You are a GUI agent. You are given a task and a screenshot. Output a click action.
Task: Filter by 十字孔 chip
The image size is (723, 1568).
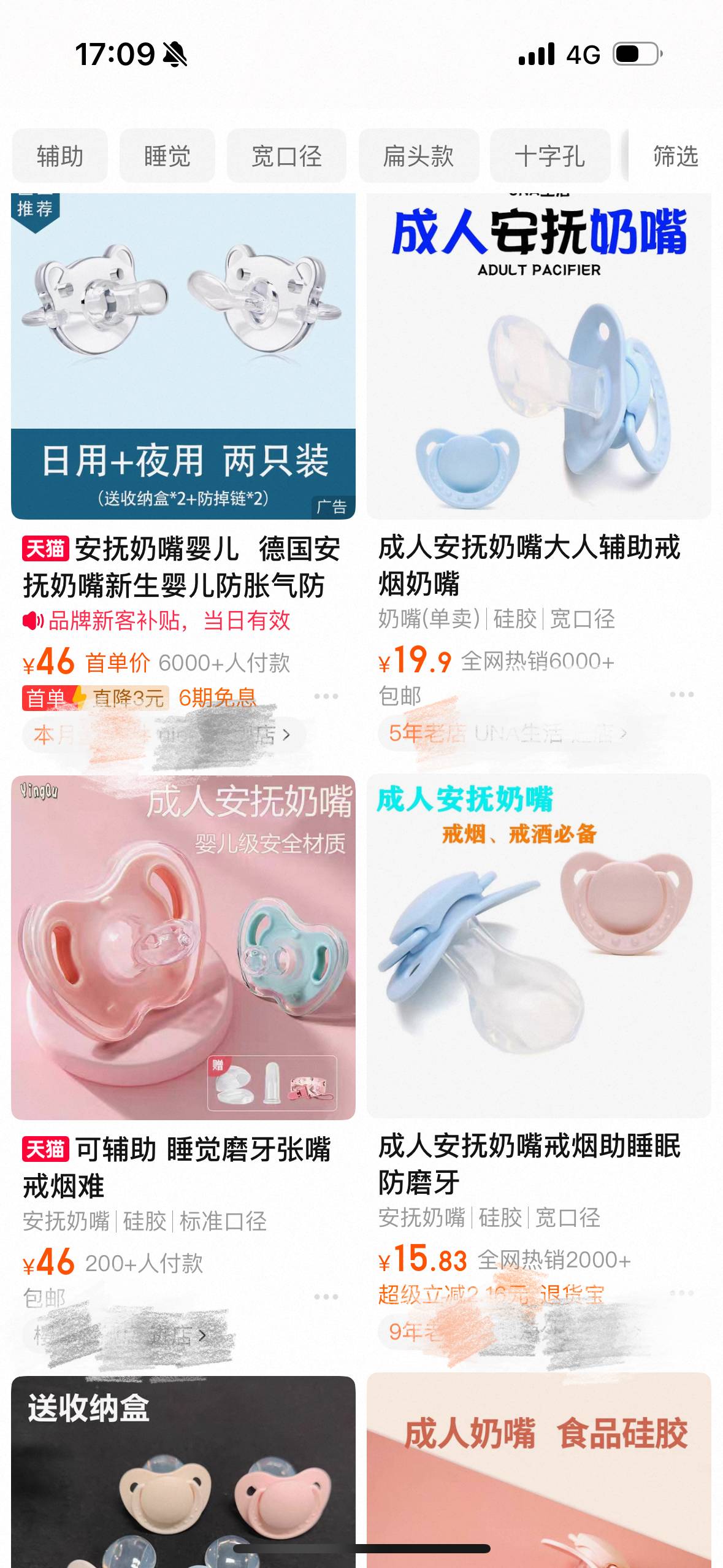[x=549, y=156]
